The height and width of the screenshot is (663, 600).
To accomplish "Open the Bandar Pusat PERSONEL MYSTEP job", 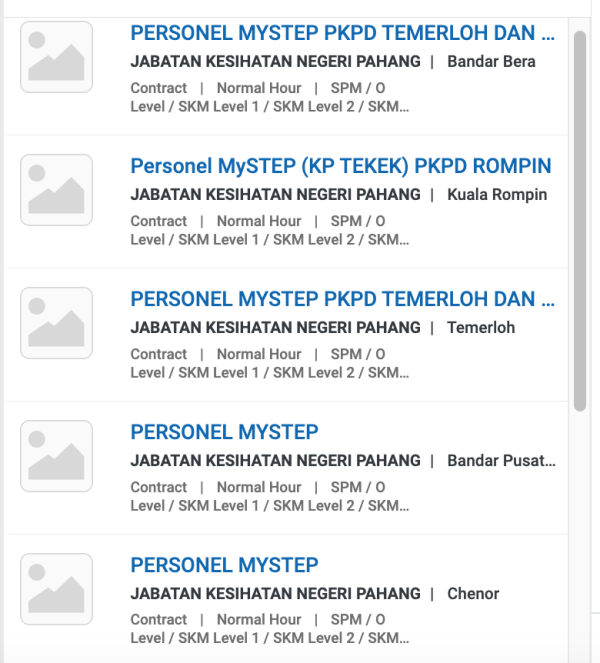I will pyautogui.click(x=224, y=432).
